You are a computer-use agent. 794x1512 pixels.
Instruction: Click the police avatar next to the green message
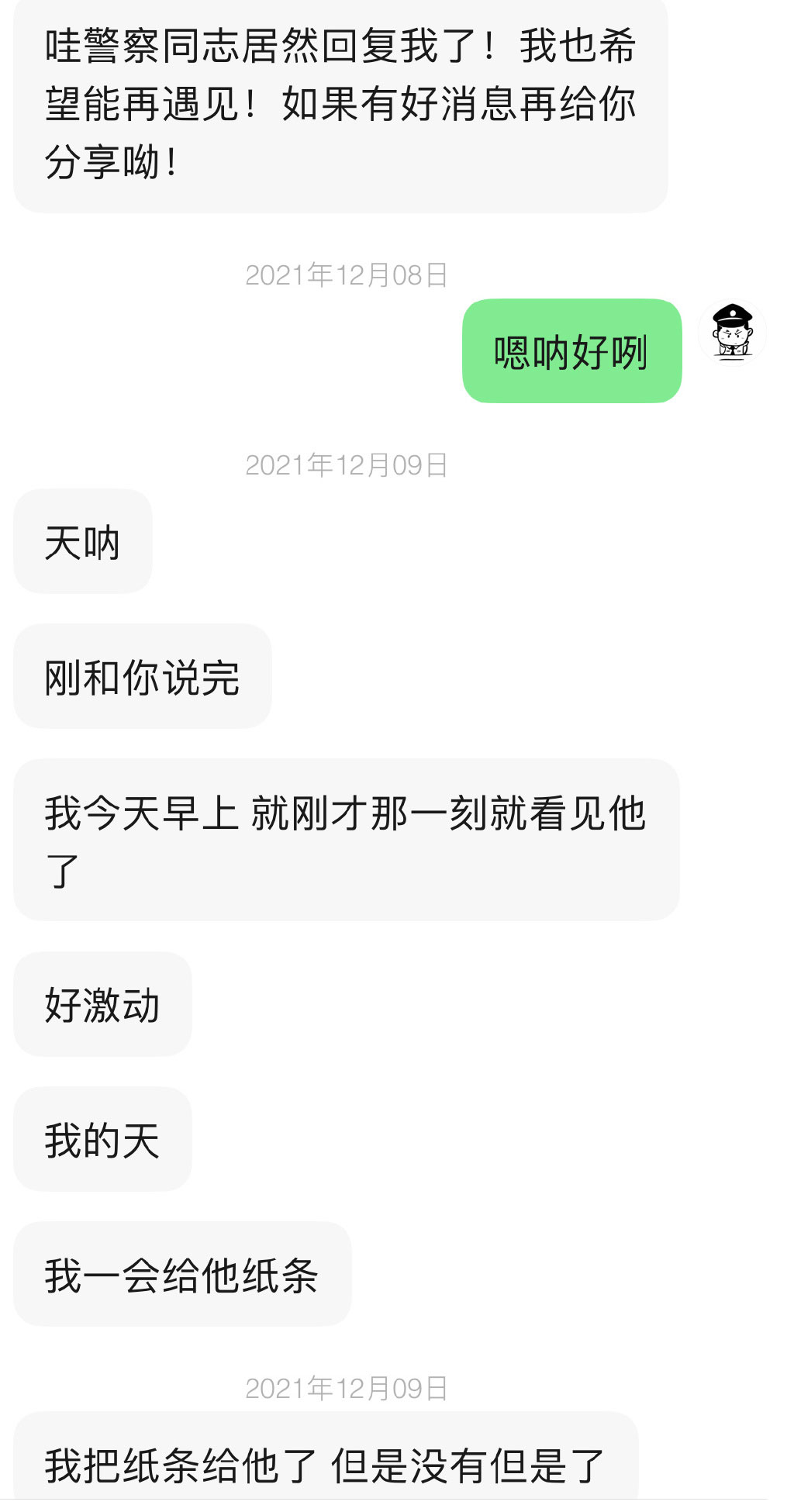[732, 332]
